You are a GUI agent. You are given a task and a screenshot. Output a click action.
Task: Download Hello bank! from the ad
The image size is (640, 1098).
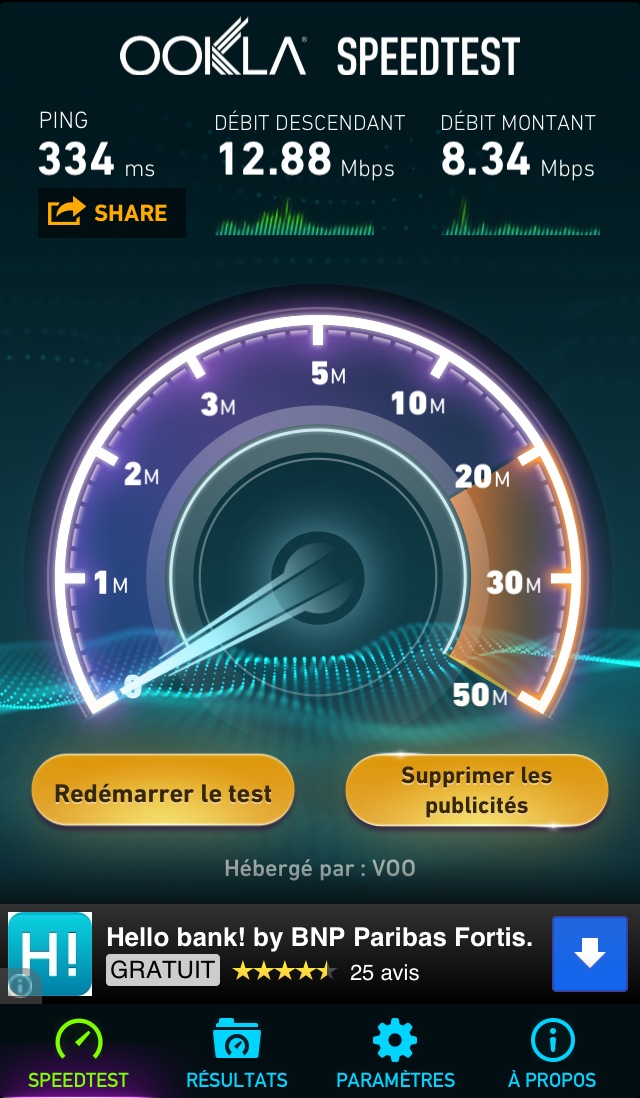point(590,954)
